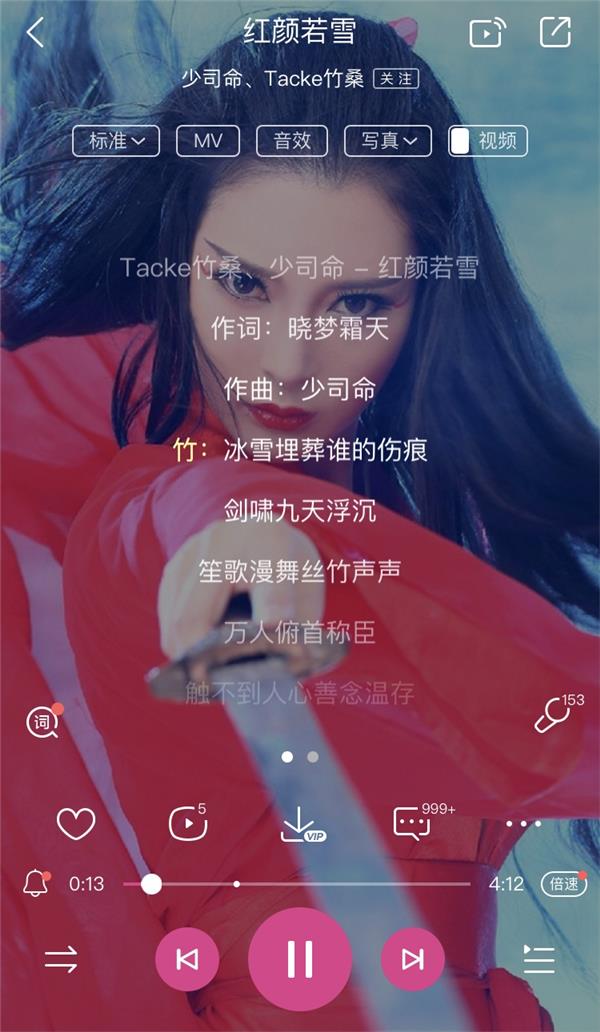Open the 倍速 playback speed button
Screen dimensions: 600x1032
click(563, 884)
